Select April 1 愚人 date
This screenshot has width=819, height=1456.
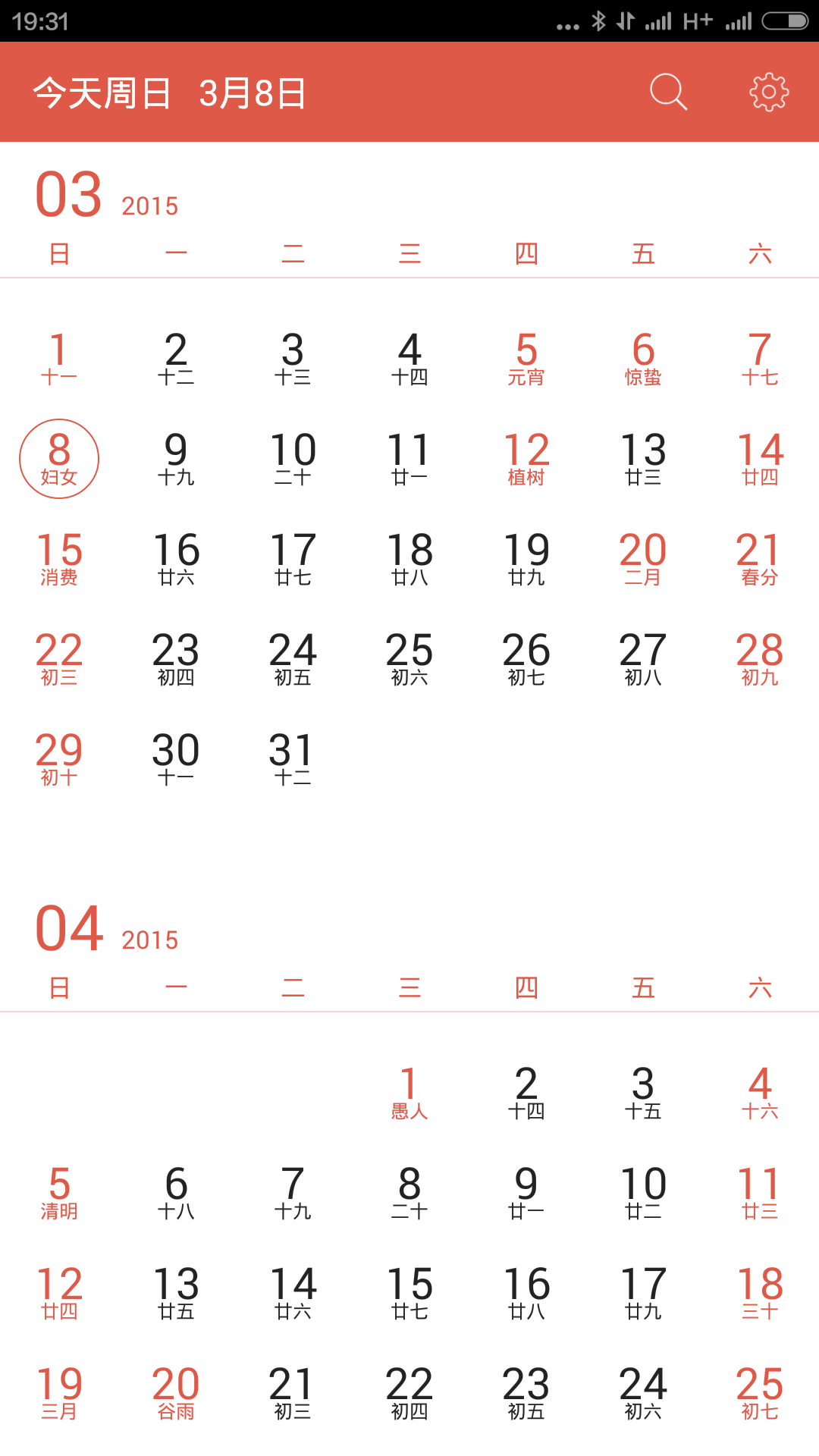[x=409, y=1093]
